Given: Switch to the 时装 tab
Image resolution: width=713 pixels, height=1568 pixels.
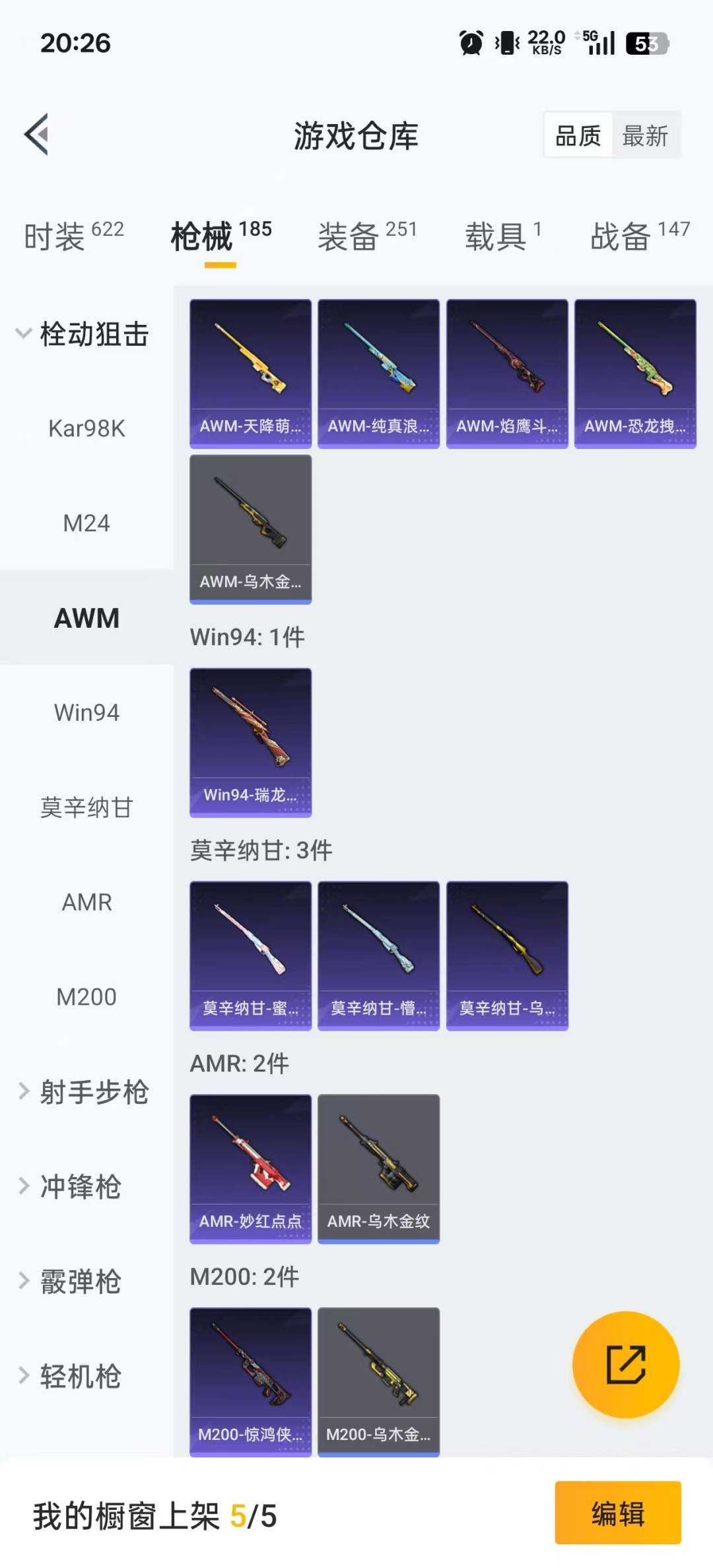Looking at the screenshot, I should tap(73, 236).
